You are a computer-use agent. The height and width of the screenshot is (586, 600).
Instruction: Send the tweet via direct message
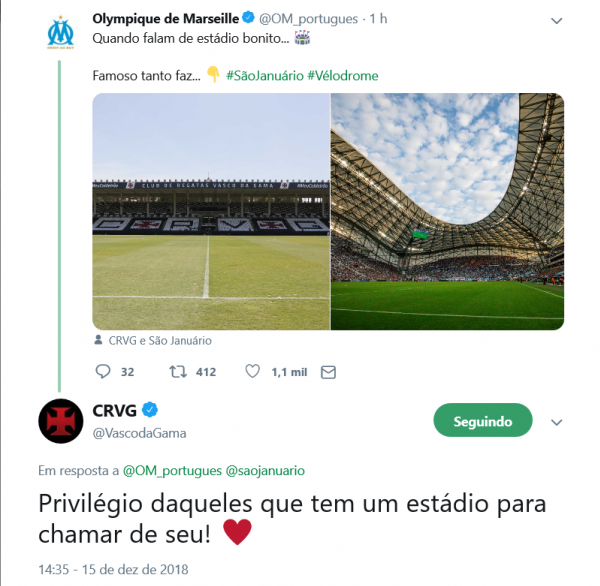328,371
